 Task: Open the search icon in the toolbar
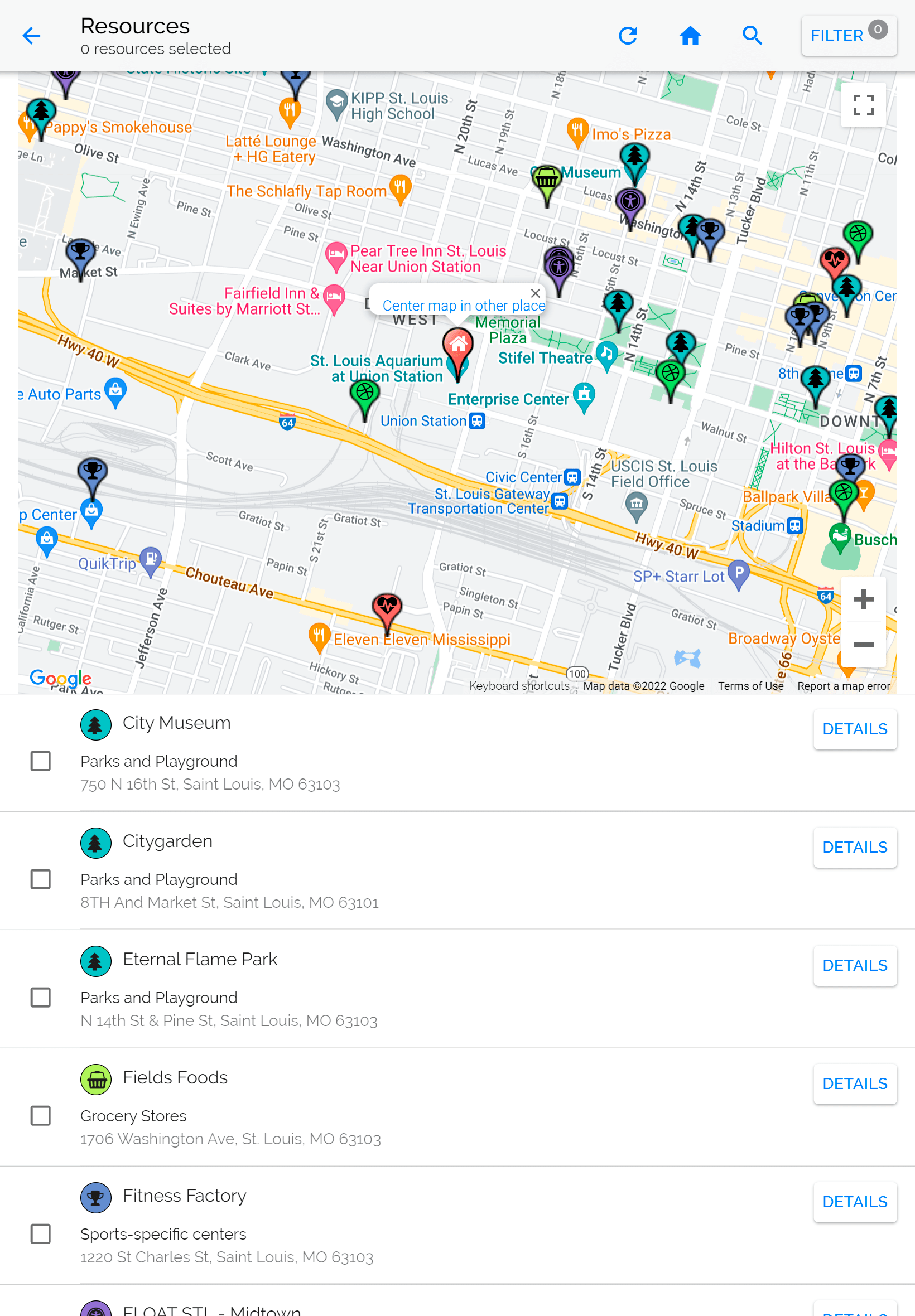[x=752, y=36]
